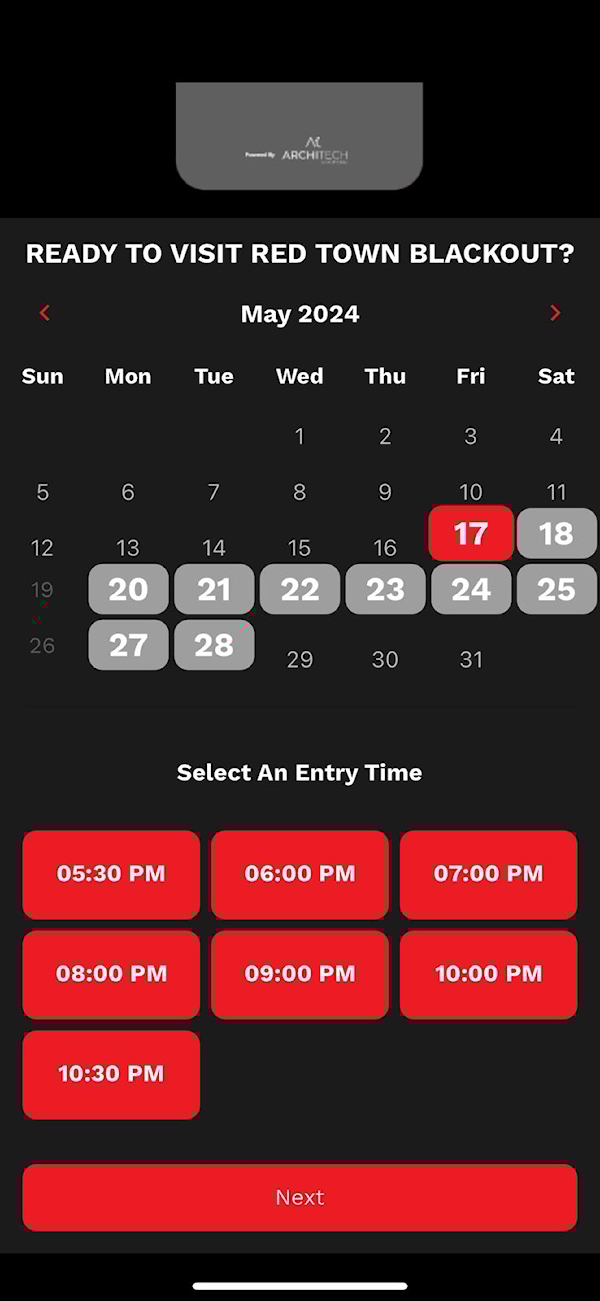The height and width of the screenshot is (1301, 600).
Task: Go to the next month
Action: pos(555,313)
